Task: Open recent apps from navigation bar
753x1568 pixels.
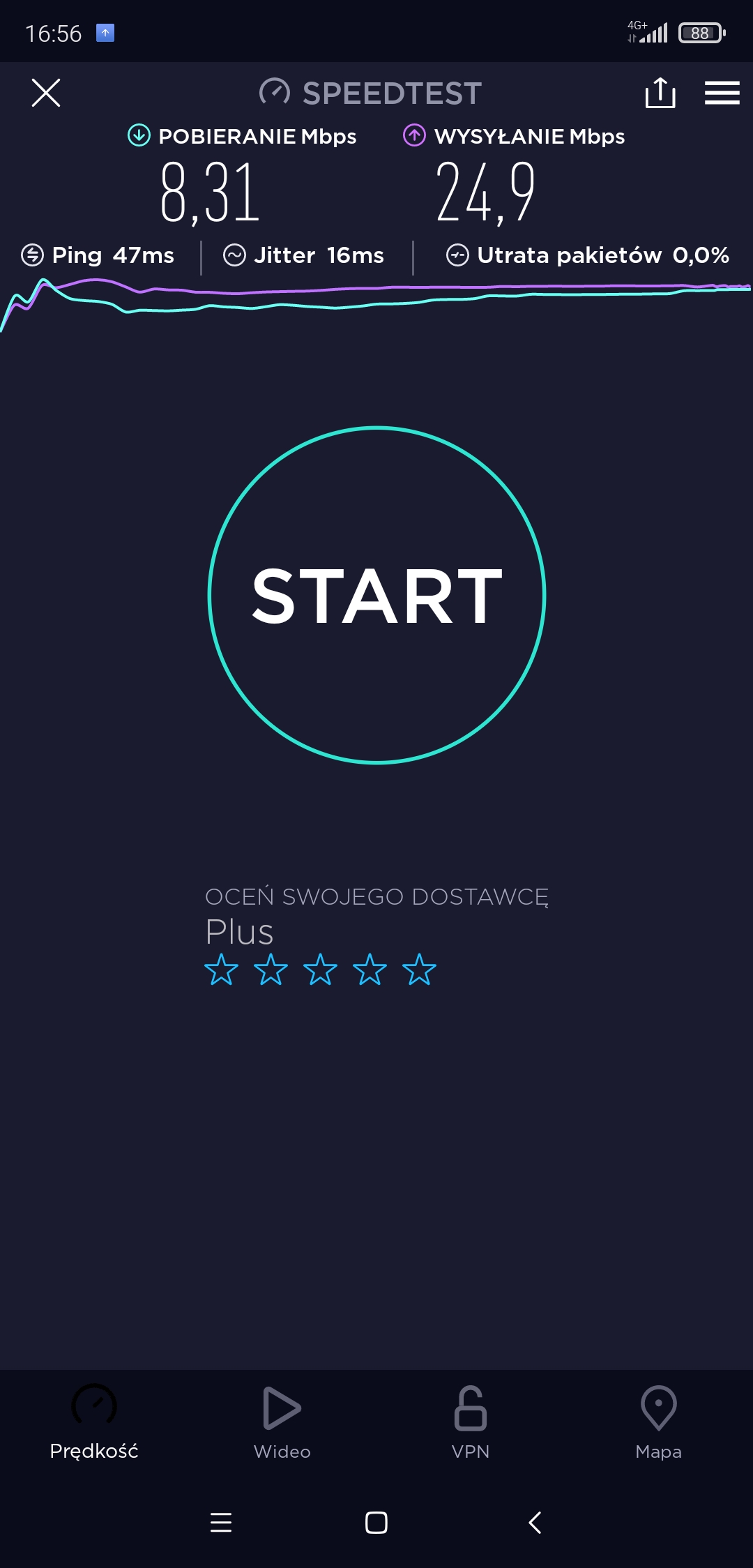Action: point(220,1523)
